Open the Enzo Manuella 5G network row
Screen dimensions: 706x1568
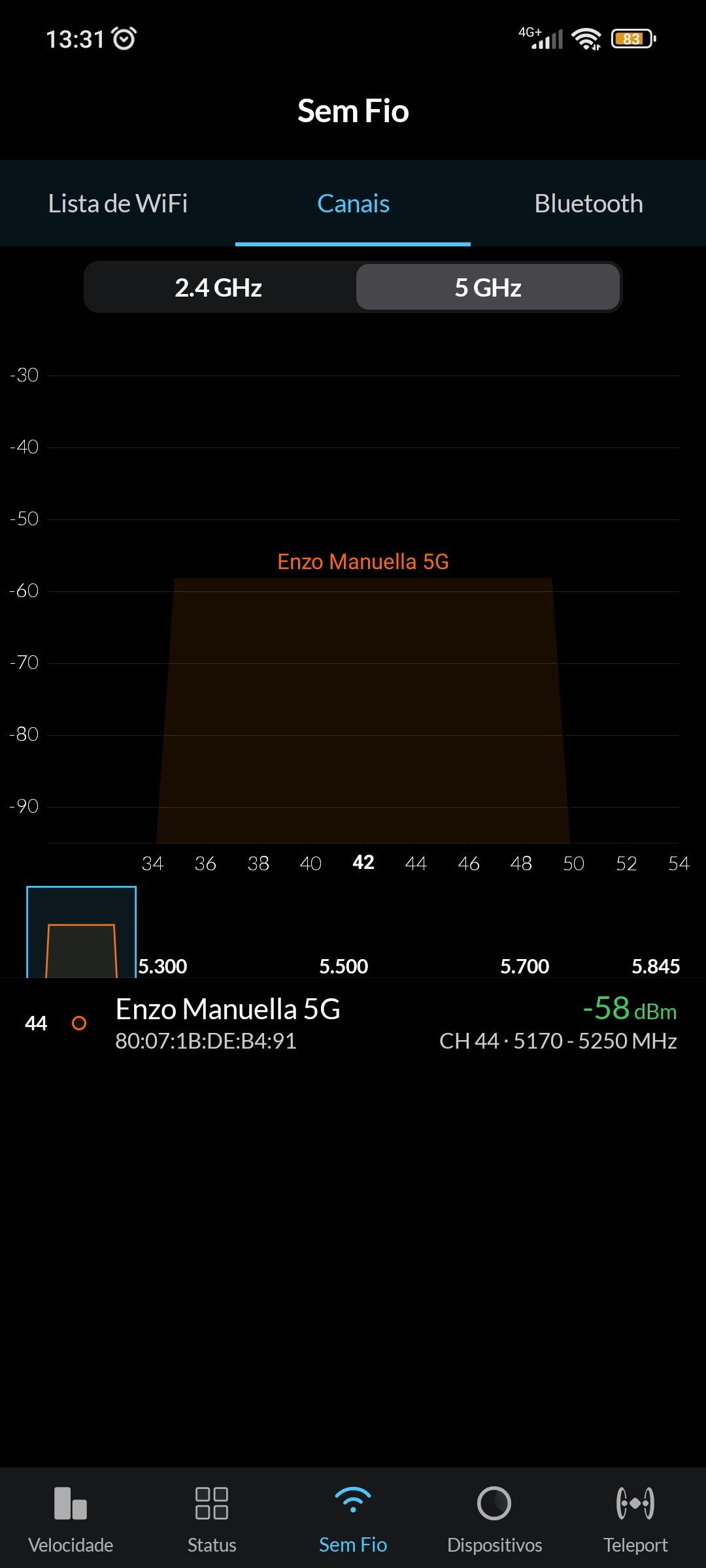pos(353,1023)
